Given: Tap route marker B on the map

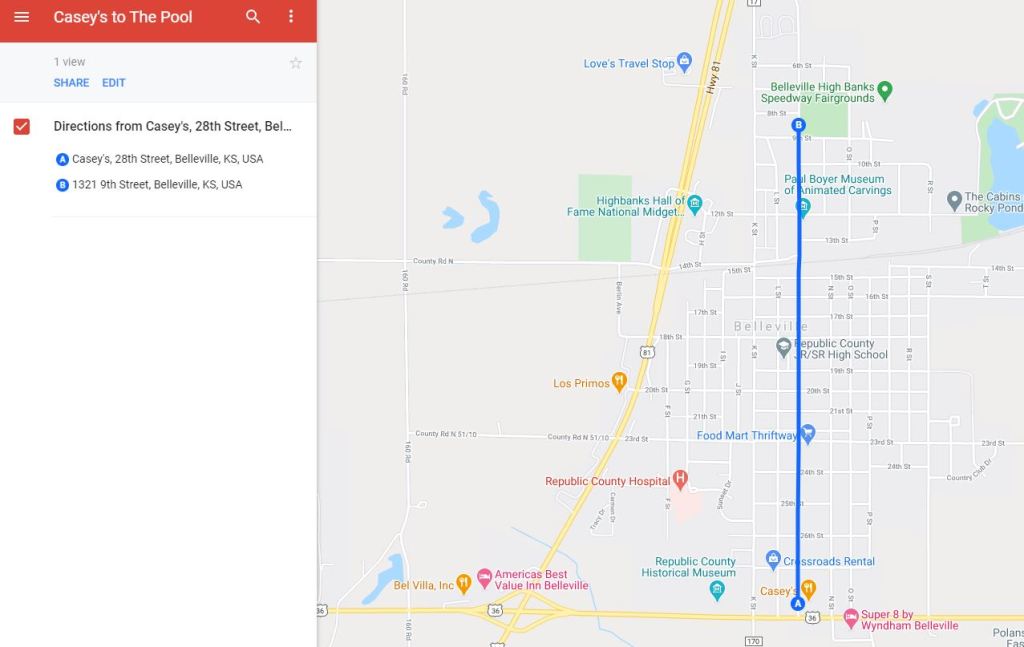Looking at the screenshot, I should (x=798, y=125).
